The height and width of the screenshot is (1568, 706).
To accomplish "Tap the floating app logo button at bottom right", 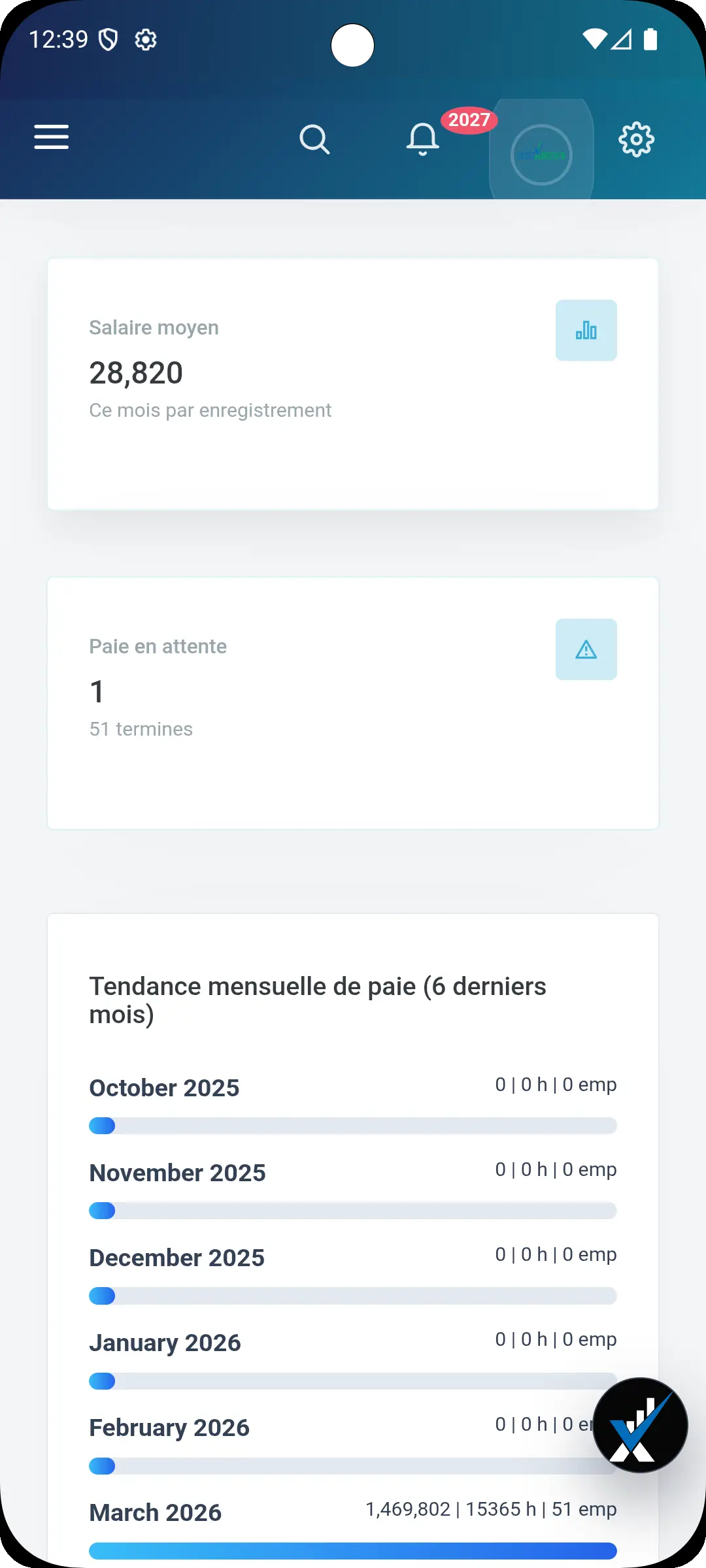I will tap(641, 1426).
